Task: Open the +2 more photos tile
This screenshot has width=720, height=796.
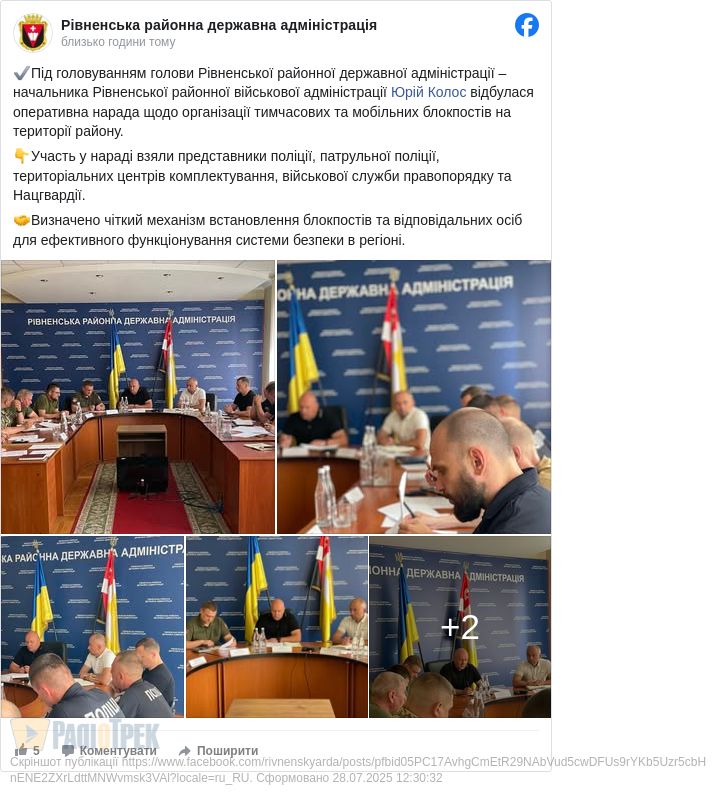Action: pyautogui.click(x=460, y=627)
